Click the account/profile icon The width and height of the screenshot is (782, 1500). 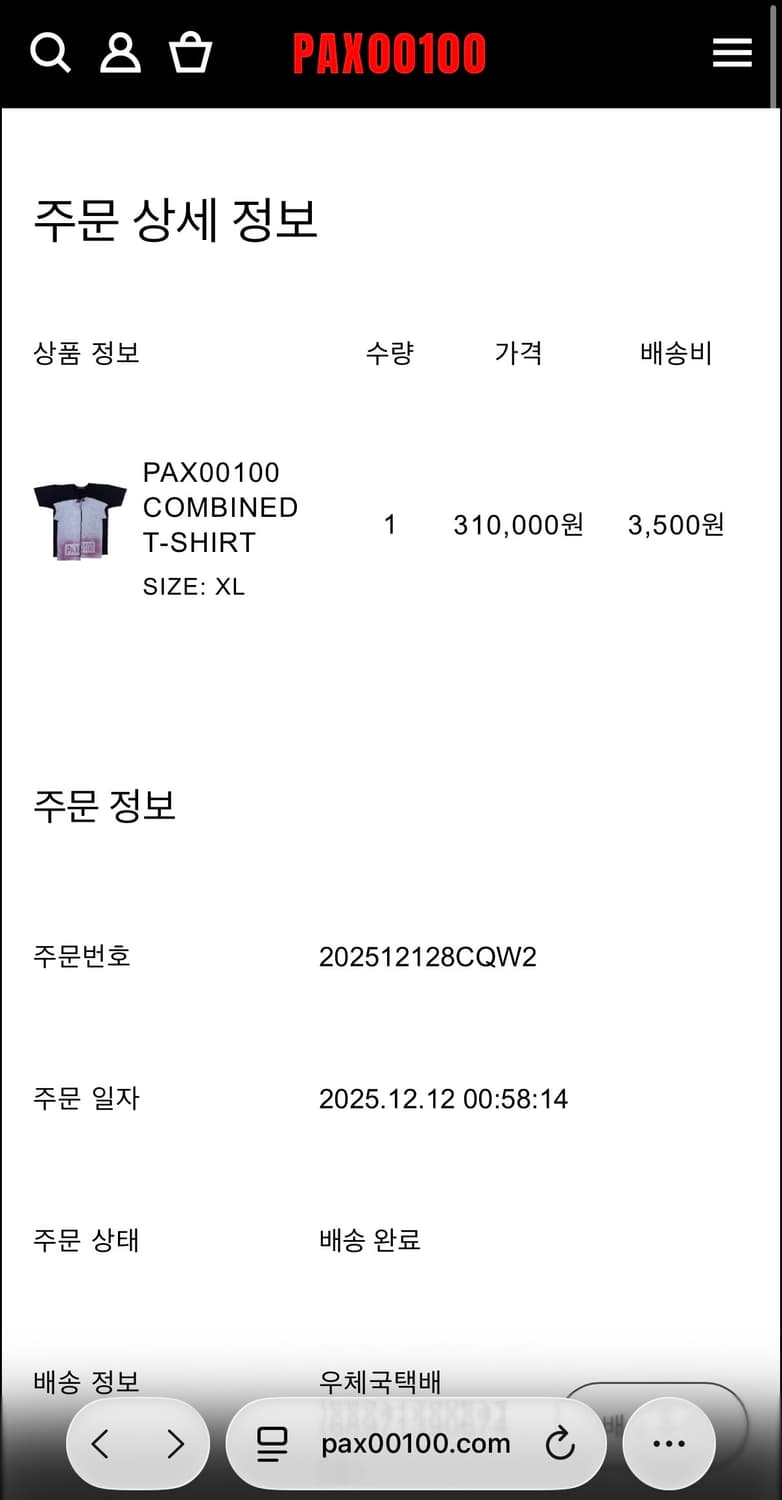pyautogui.click(x=121, y=52)
